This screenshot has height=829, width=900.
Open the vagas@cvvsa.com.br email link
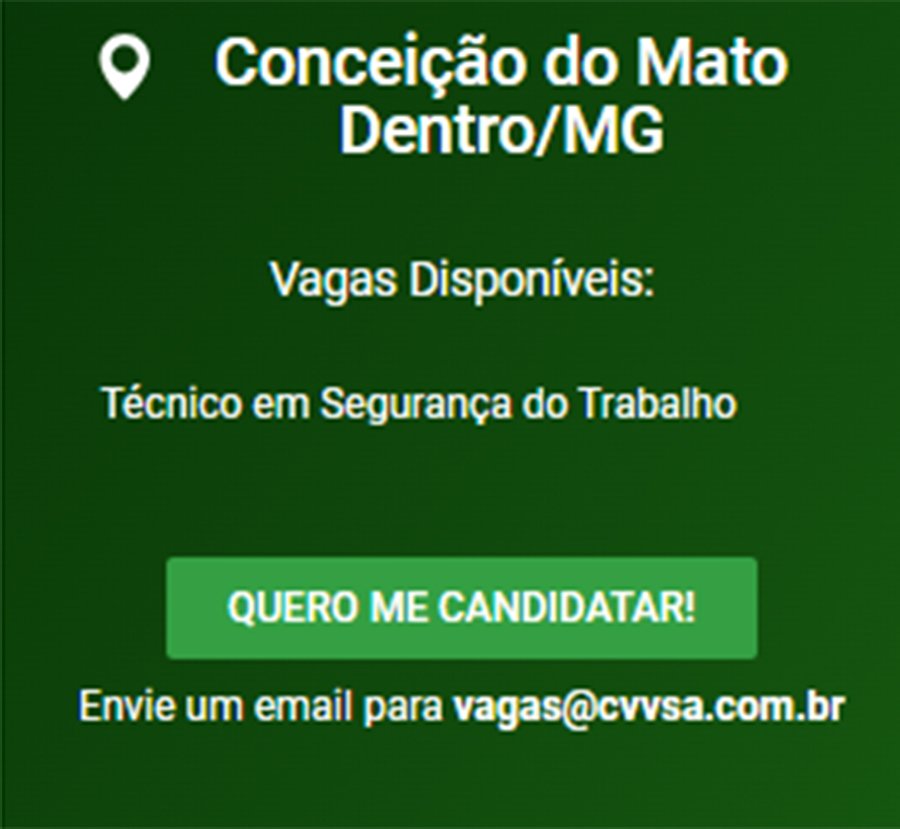[x=650, y=707]
